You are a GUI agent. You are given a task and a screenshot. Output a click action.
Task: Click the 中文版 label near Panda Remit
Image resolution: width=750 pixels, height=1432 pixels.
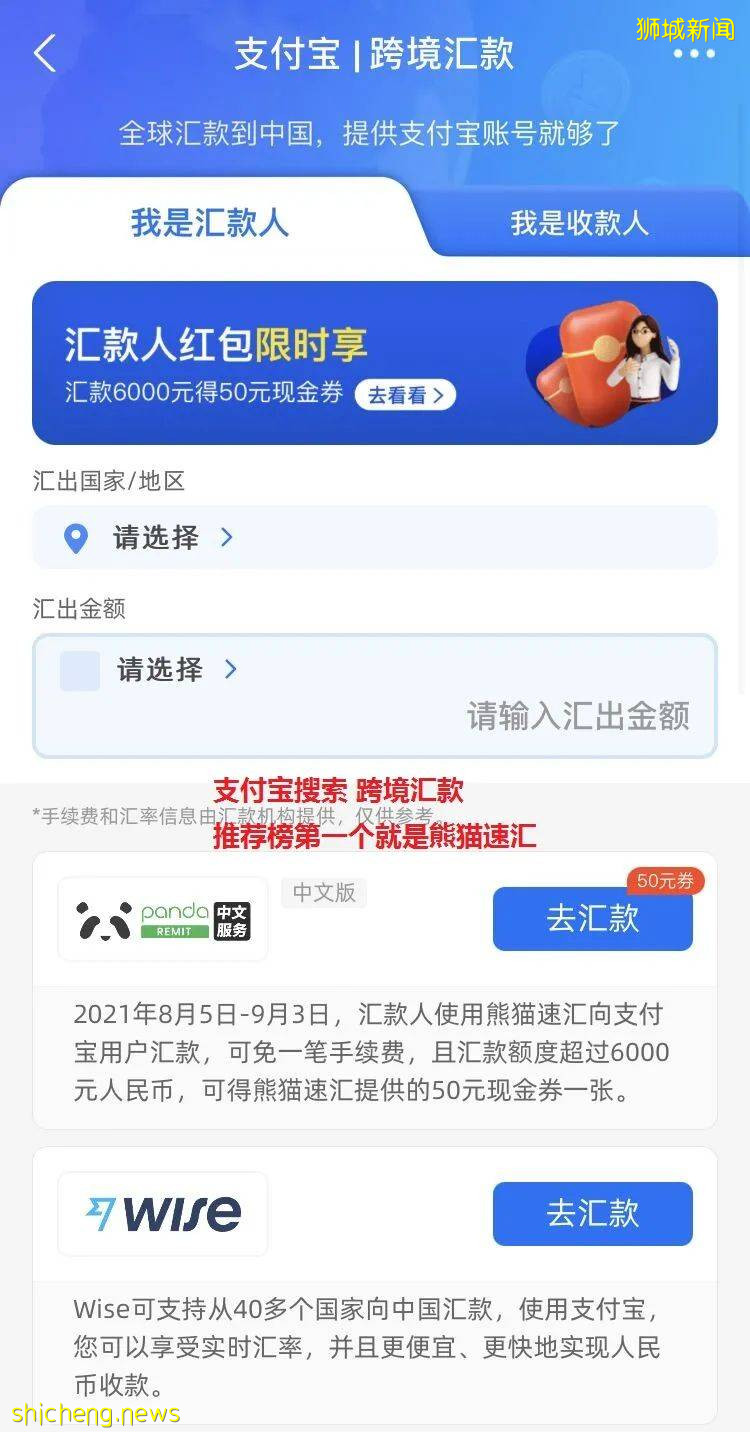click(x=323, y=893)
